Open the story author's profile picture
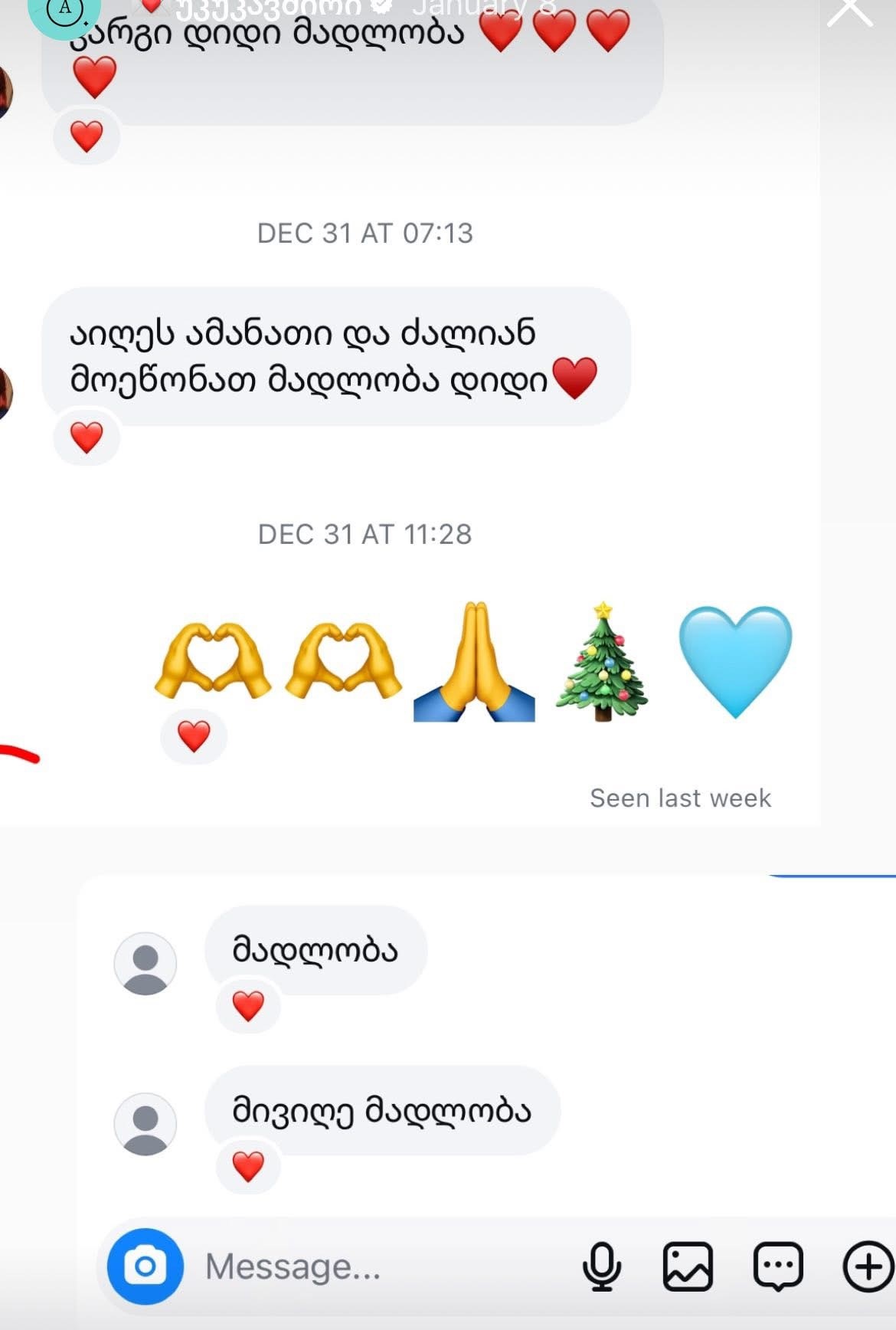896x1330 pixels. click(x=64, y=11)
